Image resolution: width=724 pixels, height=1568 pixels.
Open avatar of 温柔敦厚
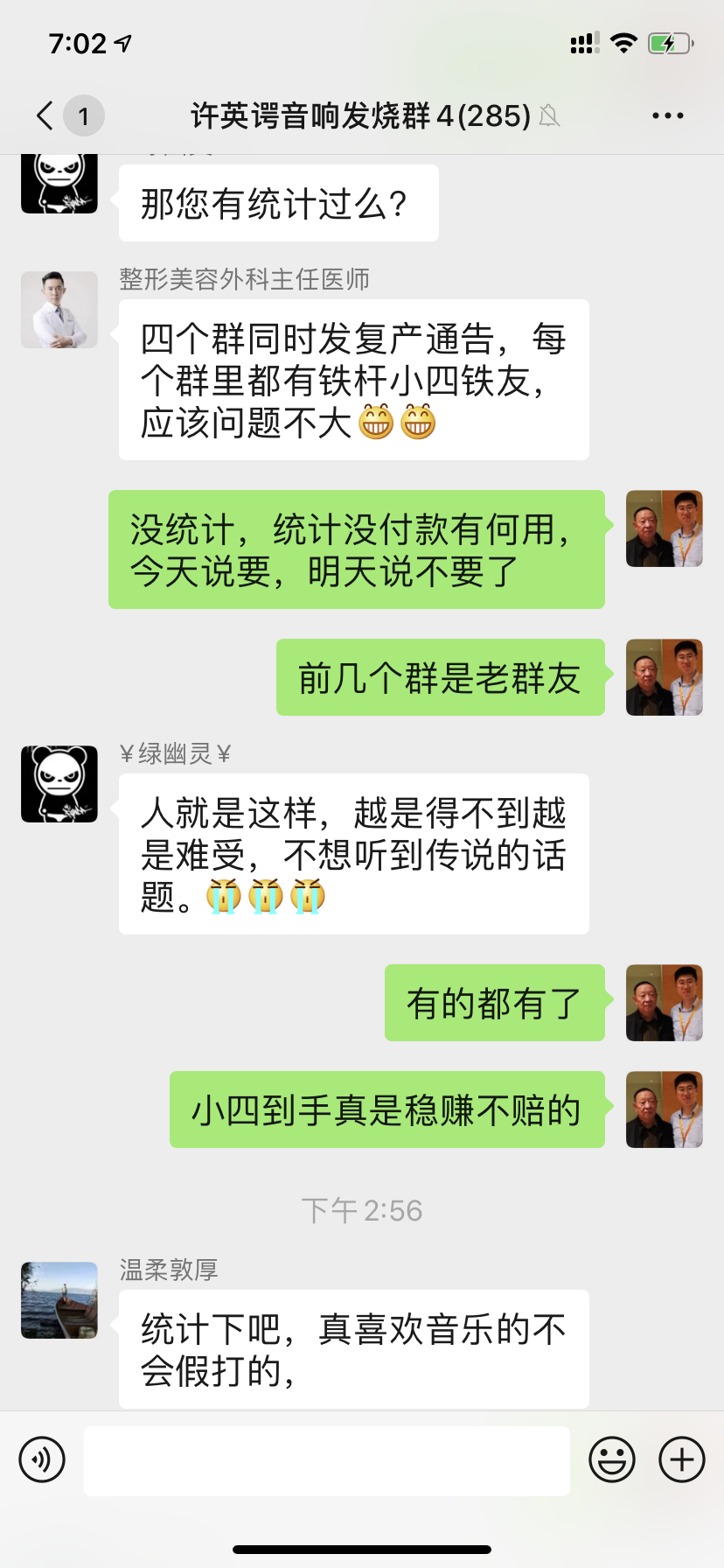click(x=59, y=1300)
